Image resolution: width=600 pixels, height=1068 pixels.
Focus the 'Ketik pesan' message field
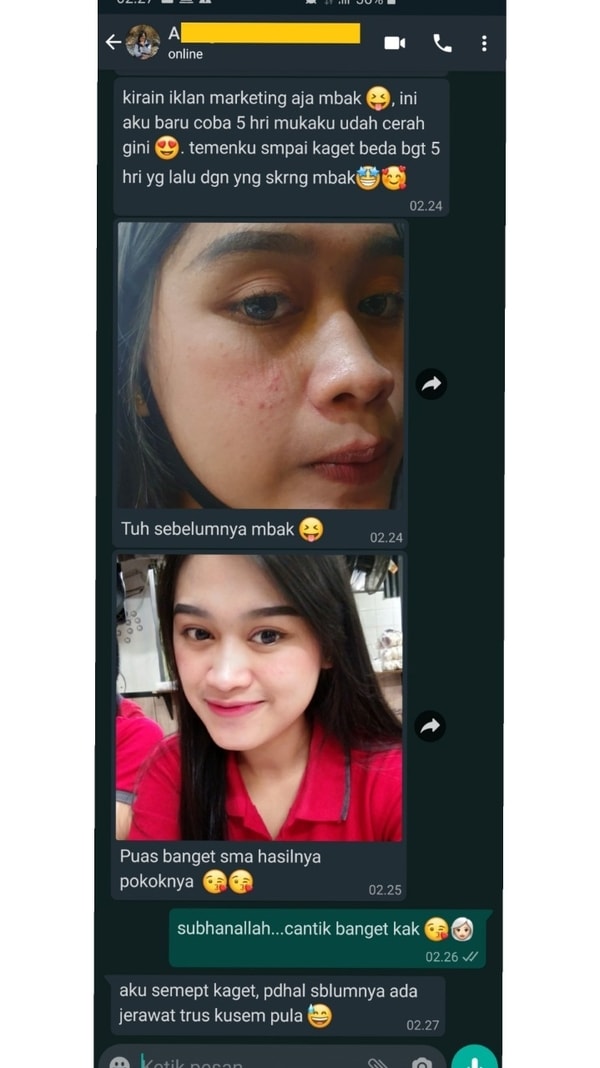(250, 1062)
